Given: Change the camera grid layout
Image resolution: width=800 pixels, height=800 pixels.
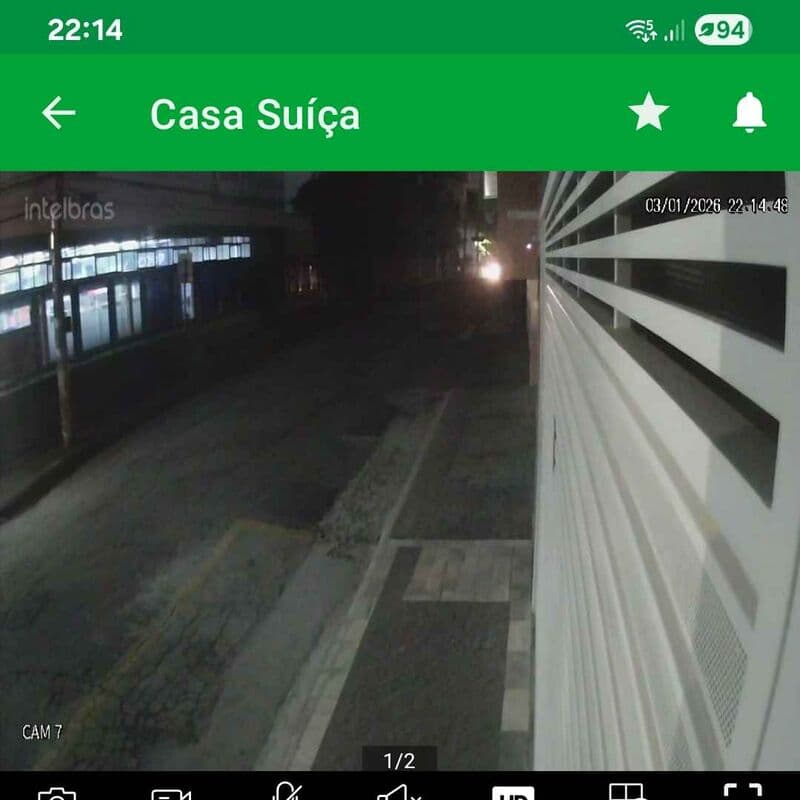Looking at the screenshot, I should 627,793.
